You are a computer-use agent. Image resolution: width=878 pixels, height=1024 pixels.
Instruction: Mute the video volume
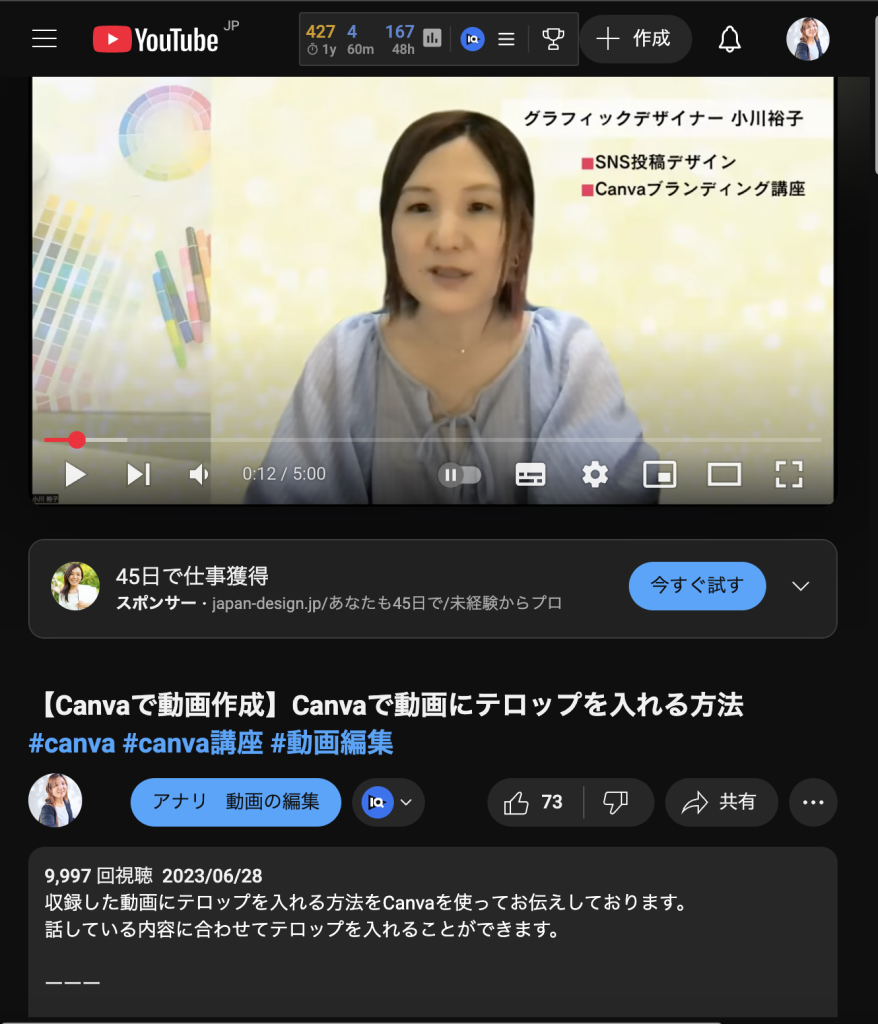point(199,474)
